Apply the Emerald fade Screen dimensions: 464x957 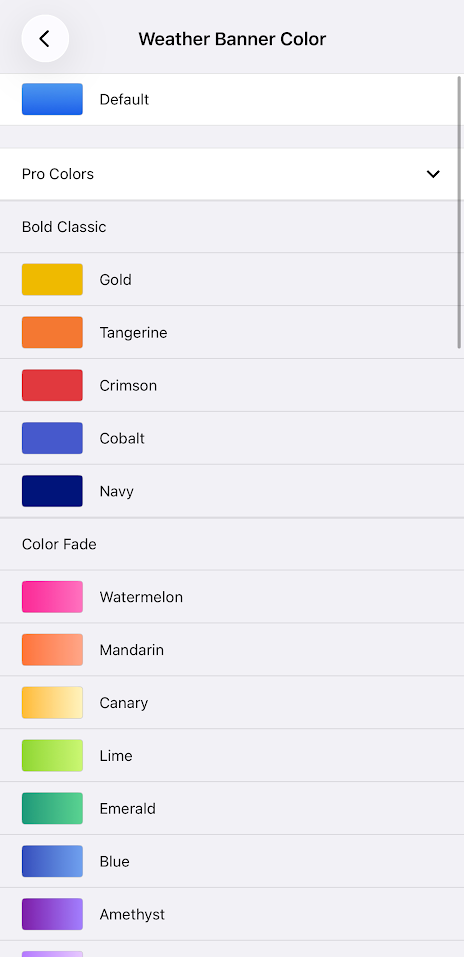[232, 809]
